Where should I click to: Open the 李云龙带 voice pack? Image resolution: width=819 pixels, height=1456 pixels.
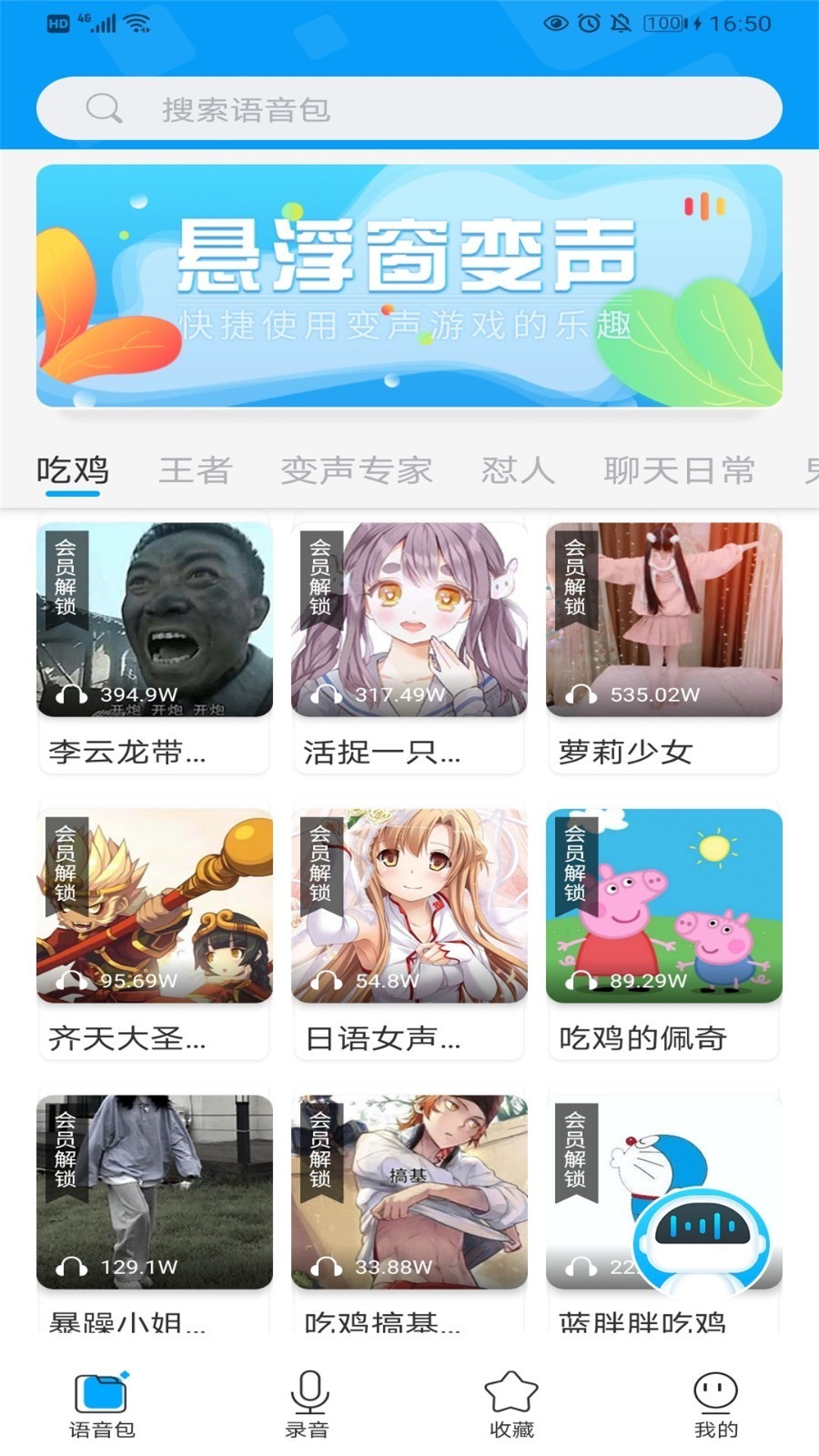(155, 646)
